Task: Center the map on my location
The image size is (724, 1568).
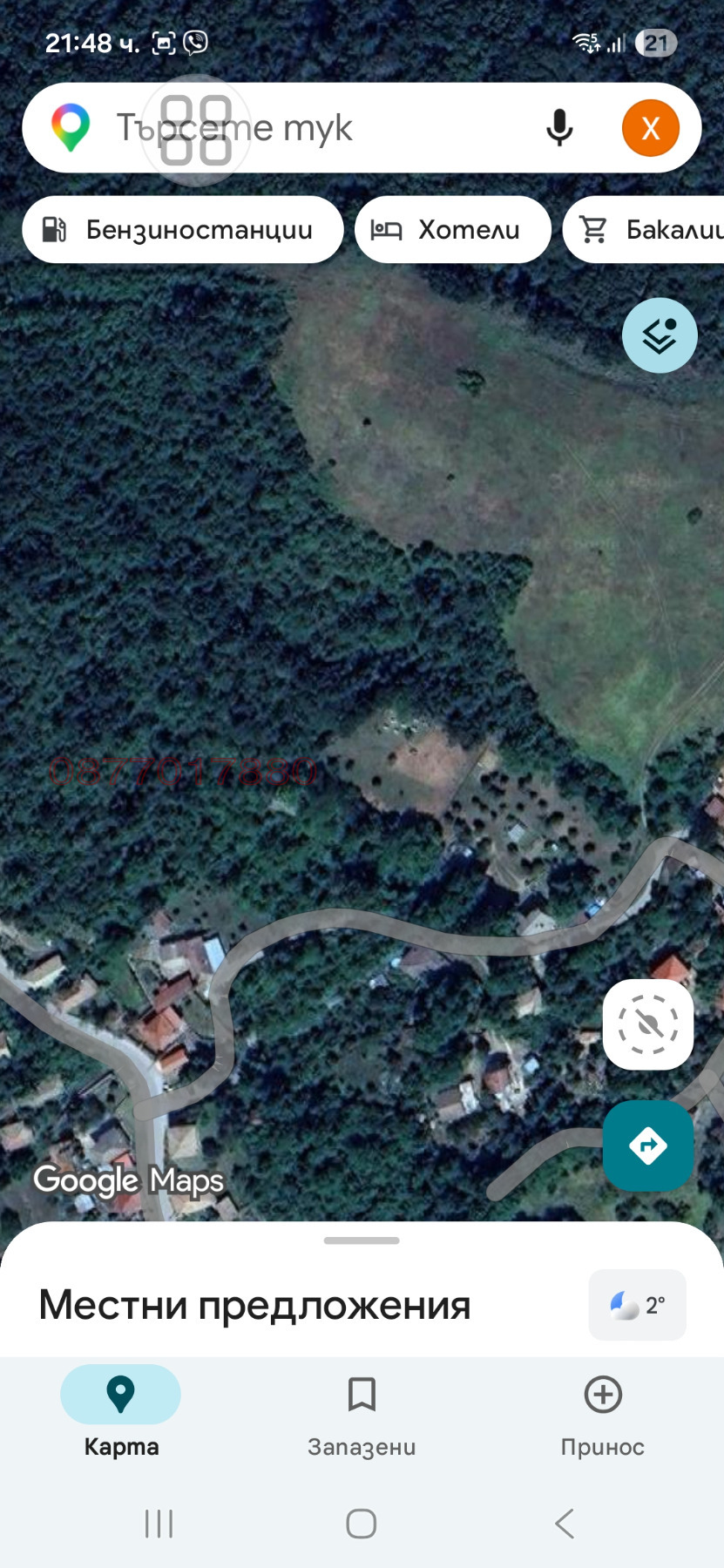Action: click(647, 1024)
